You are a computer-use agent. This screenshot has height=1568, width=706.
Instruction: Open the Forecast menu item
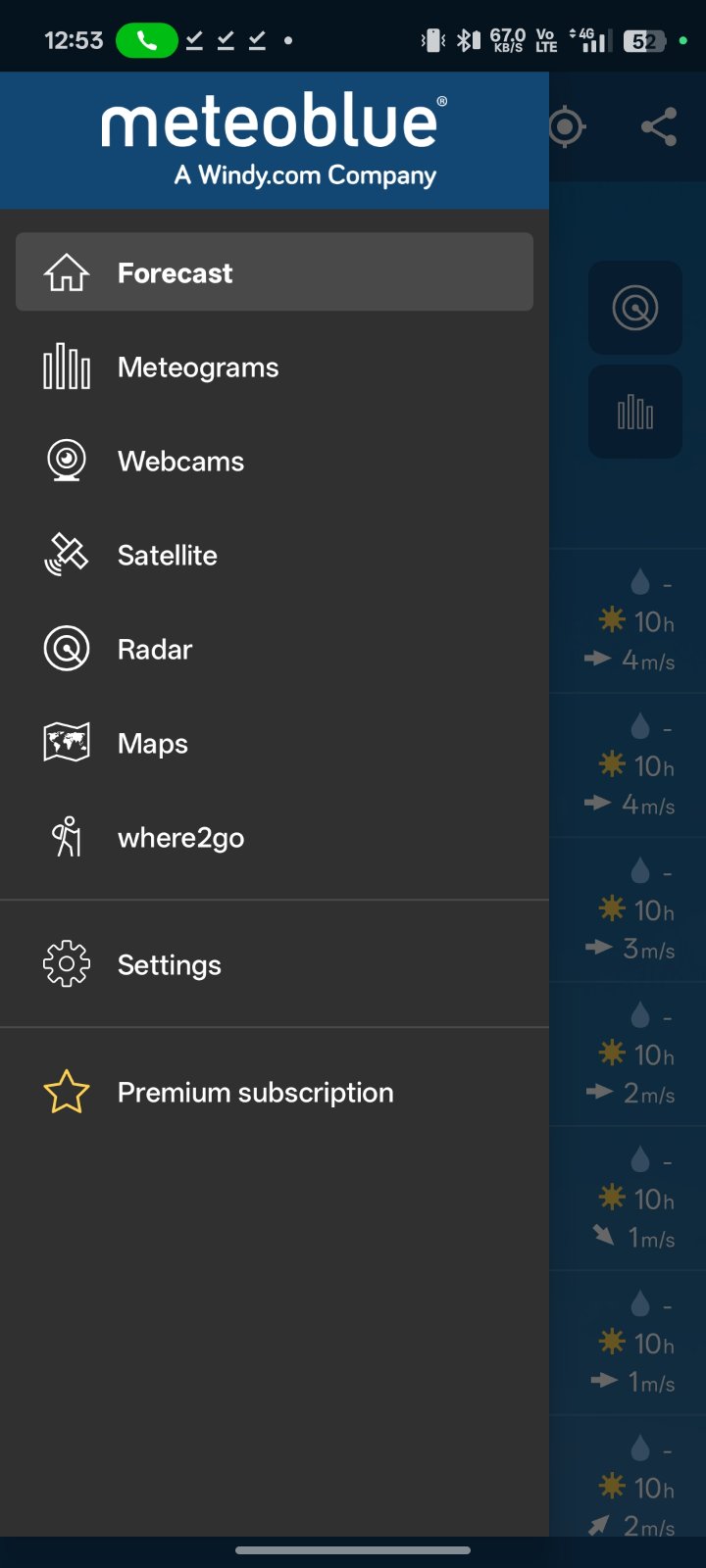click(274, 272)
